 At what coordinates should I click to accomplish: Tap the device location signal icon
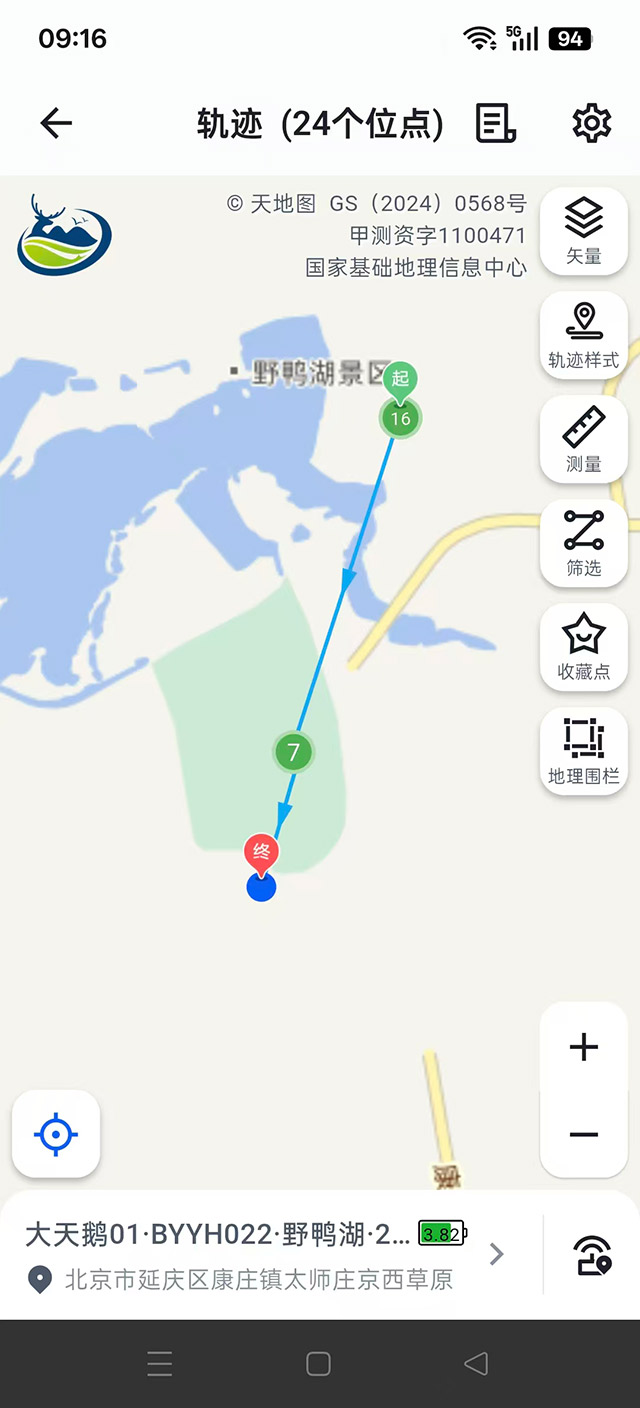click(592, 1255)
